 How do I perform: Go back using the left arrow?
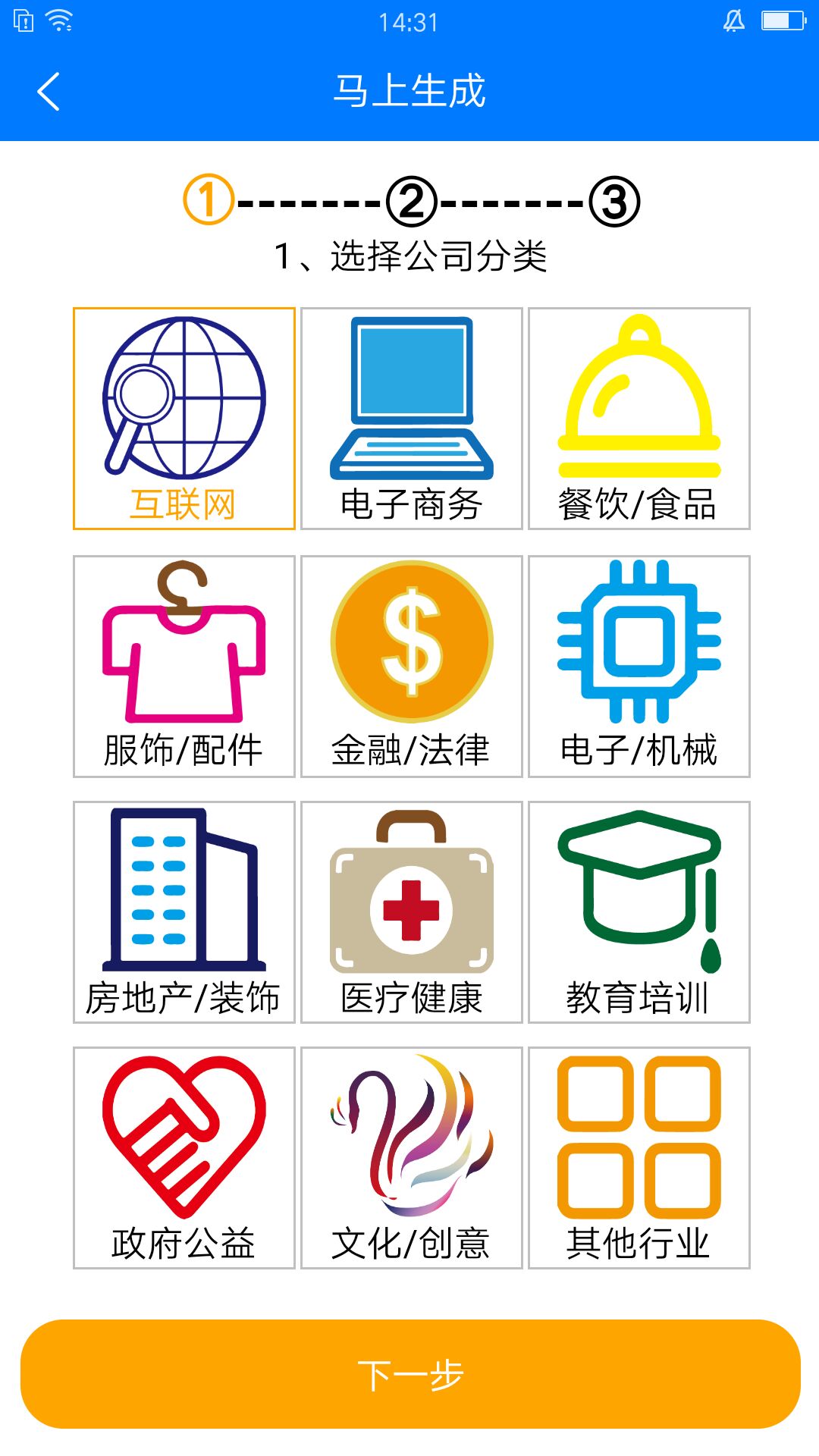click(47, 93)
